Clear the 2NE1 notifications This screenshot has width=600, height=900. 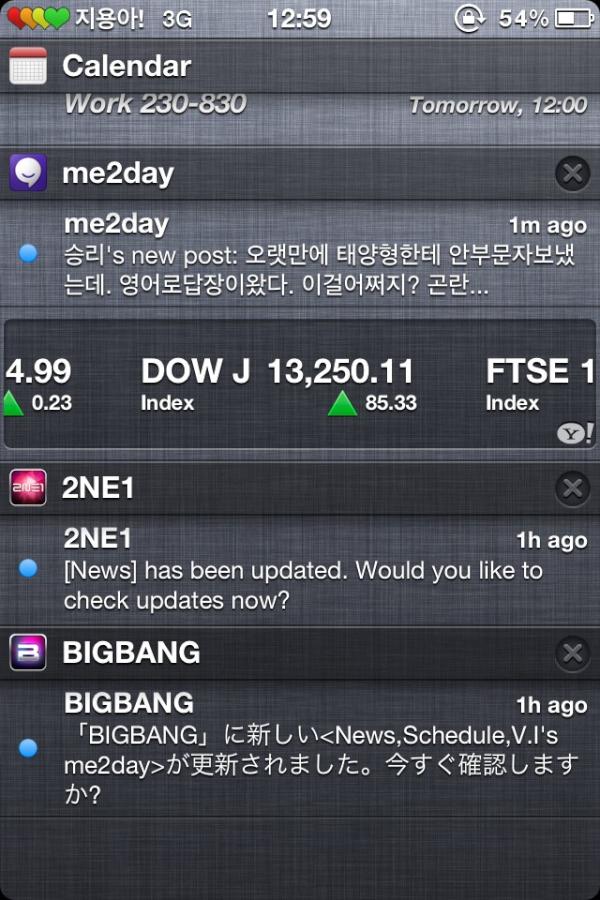(x=572, y=488)
